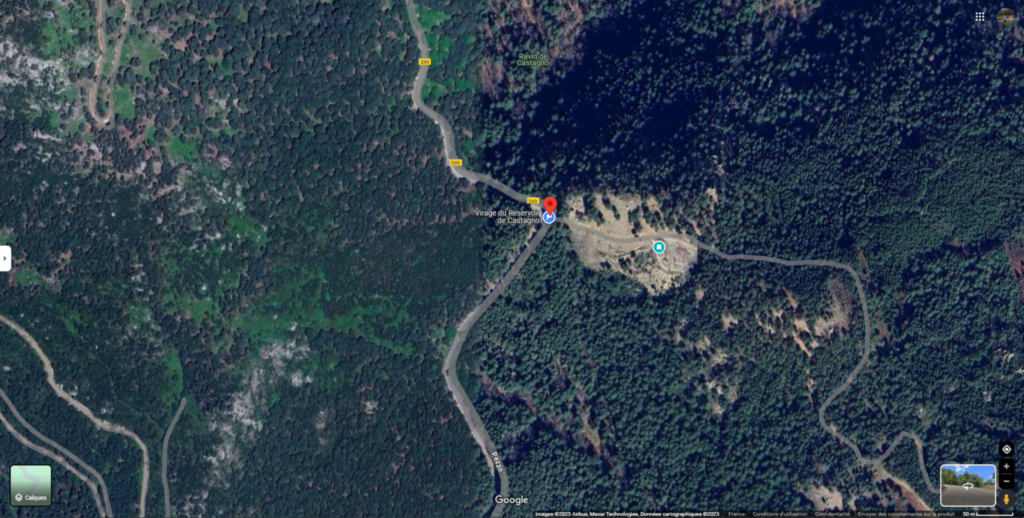The width and height of the screenshot is (1024, 518).
Task: Center map on my location
Action: [1006, 449]
